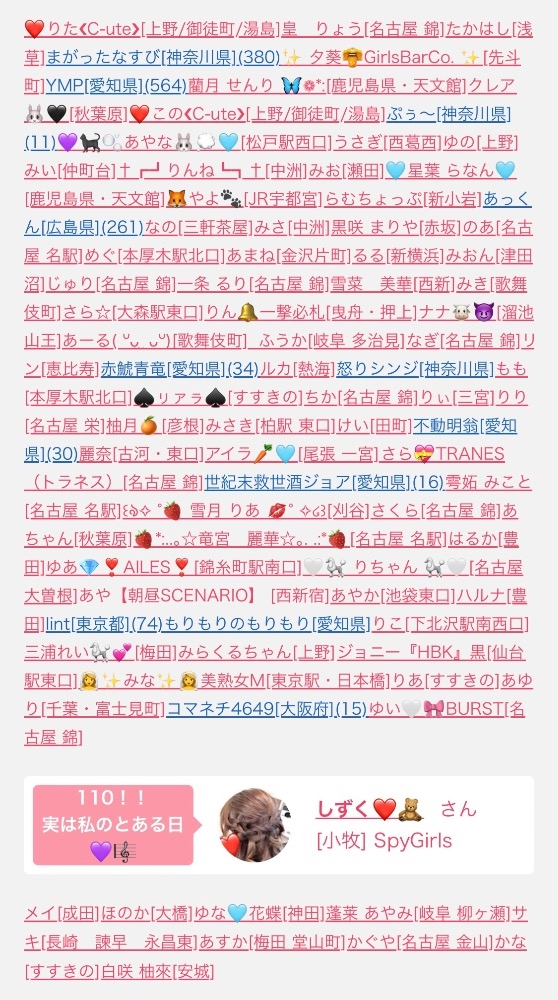Screen dimensions: 558x1000
Task: Open コマネチ4649[大阪府](15) link
Action: [x=267, y=709]
